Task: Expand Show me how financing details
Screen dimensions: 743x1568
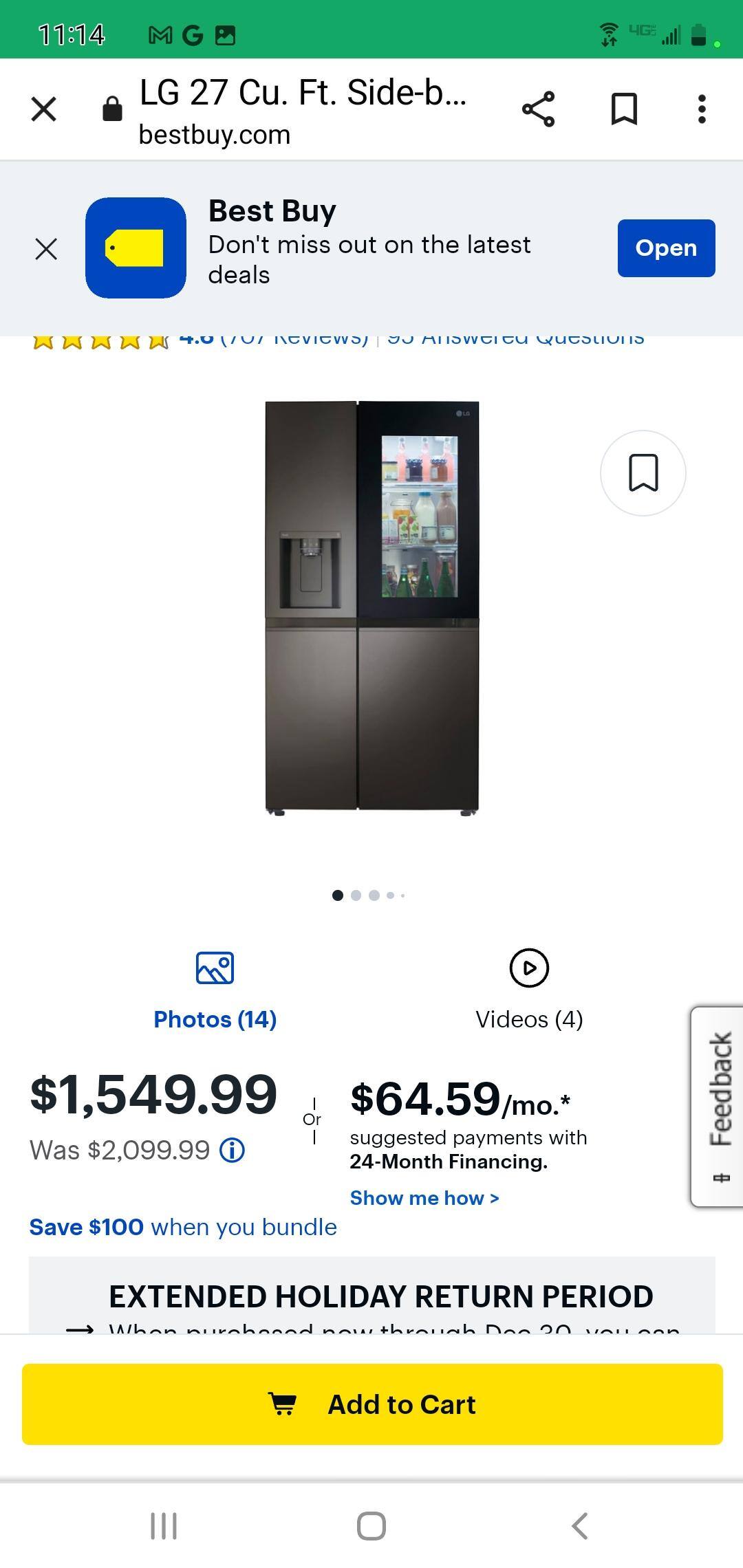Action: (x=424, y=1197)
